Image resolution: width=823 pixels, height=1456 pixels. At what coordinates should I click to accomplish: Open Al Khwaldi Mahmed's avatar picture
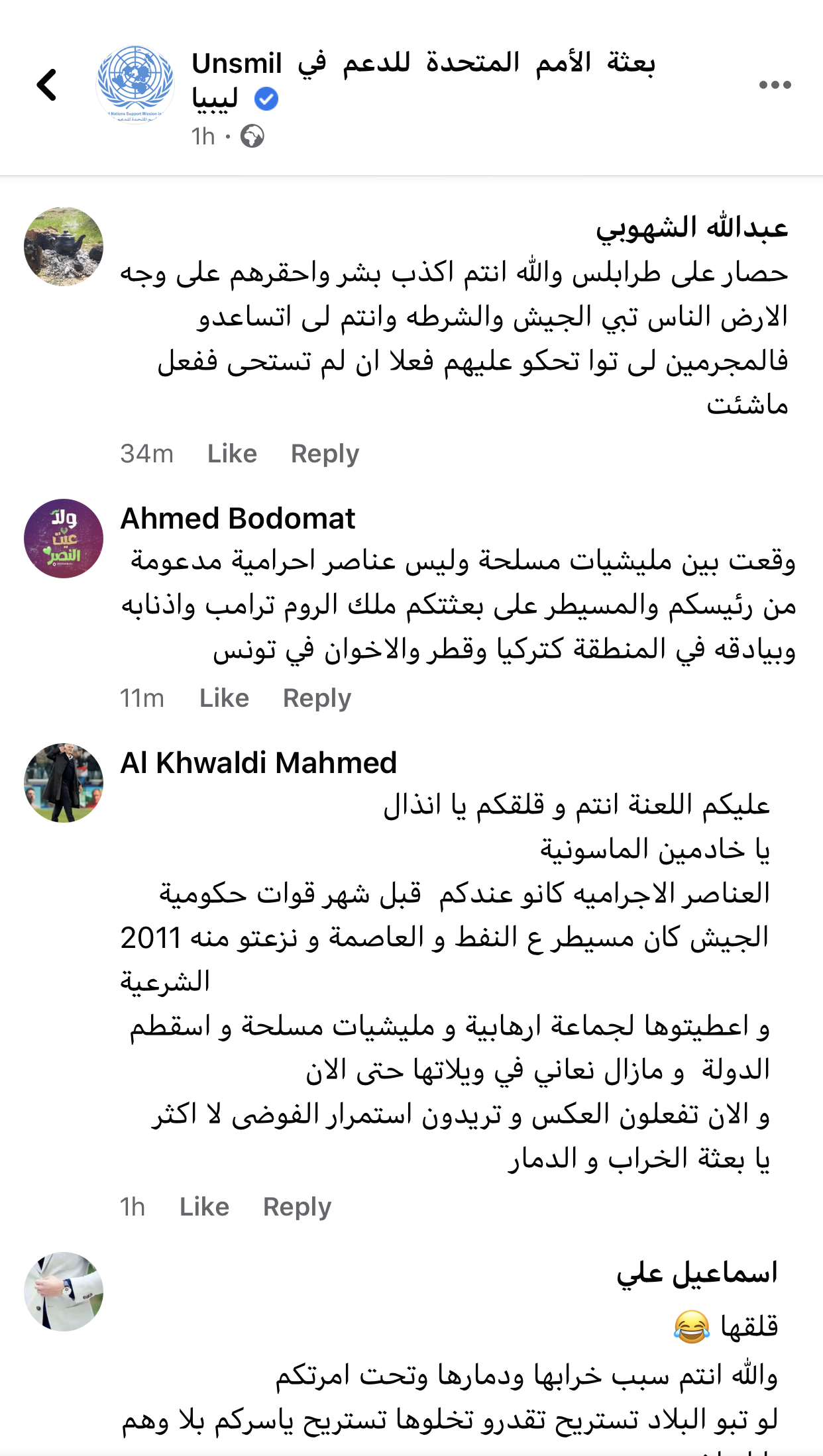64,783
